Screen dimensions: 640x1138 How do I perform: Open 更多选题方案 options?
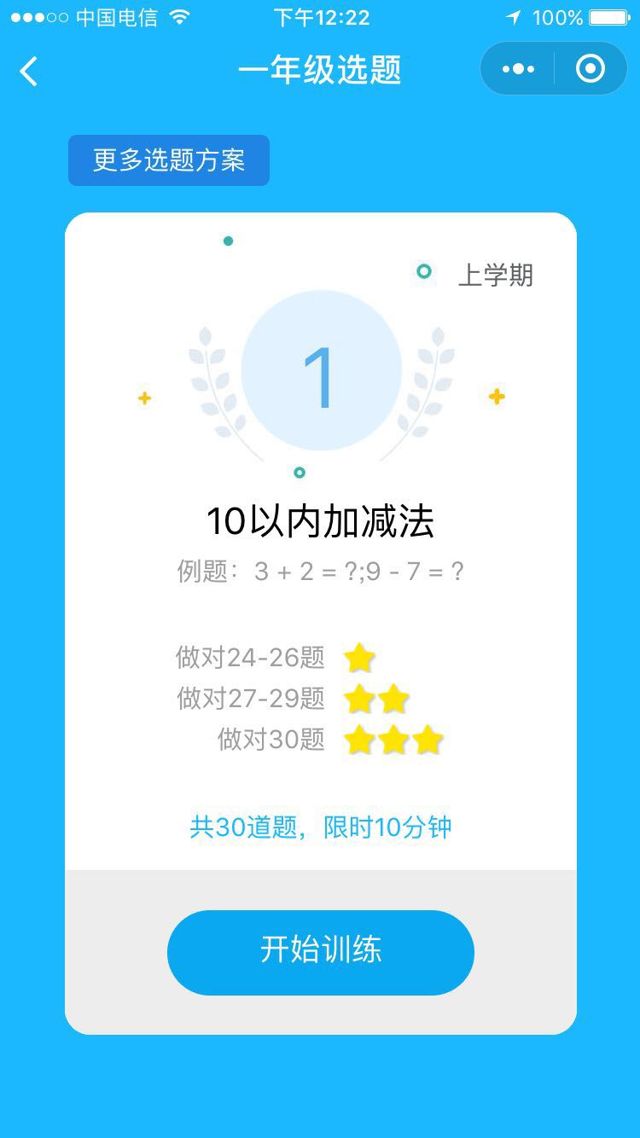168,160
